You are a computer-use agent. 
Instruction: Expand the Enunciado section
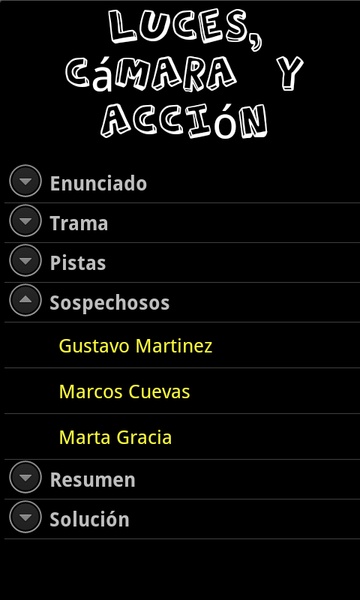pyautogui.click(x=182, y=183)
